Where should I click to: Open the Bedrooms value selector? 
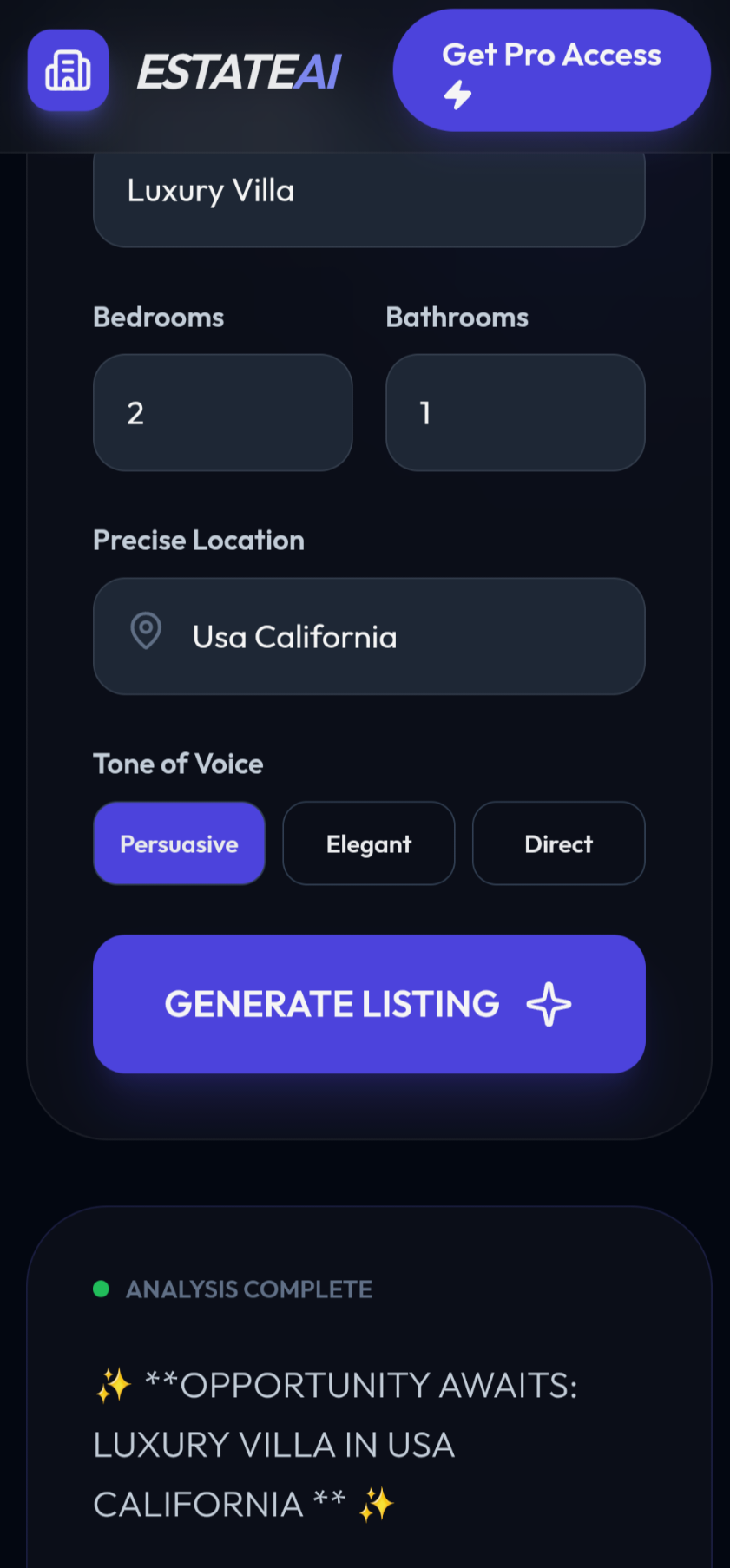click(222, 413)
